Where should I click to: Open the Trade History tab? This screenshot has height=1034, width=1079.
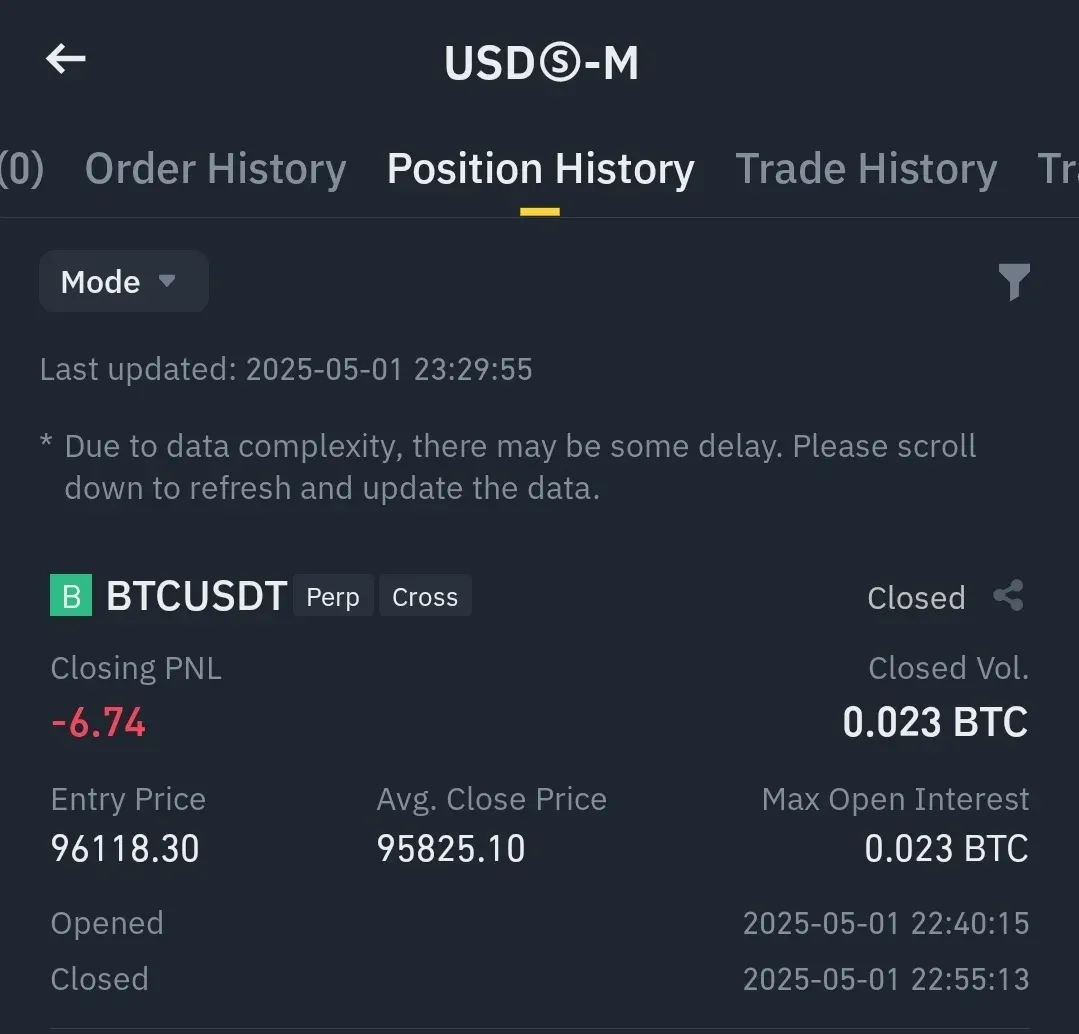pos(866,169)
